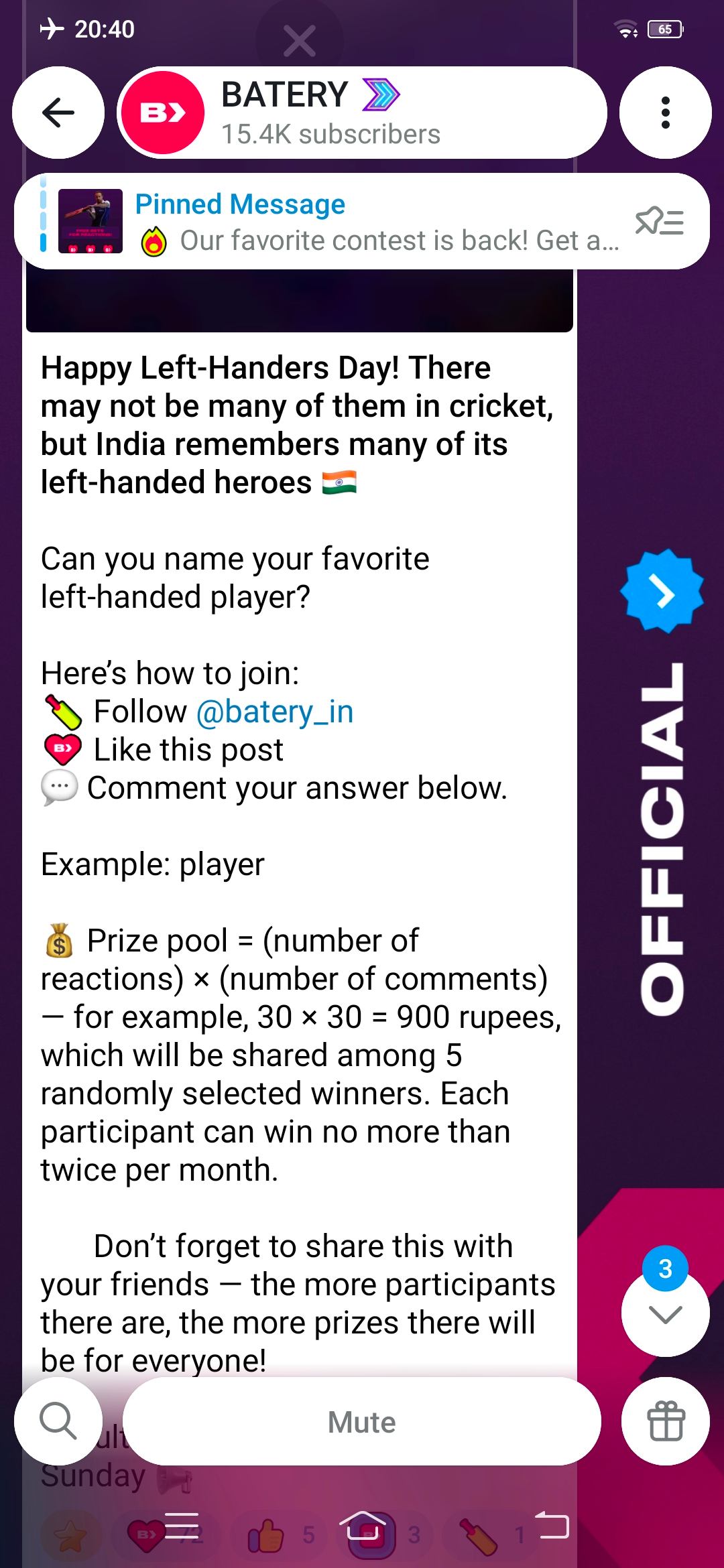Open the @batery_in mention link
The height and width of the screenshot is (1568, 724).
pyautogui.click(x=275, y=712)
